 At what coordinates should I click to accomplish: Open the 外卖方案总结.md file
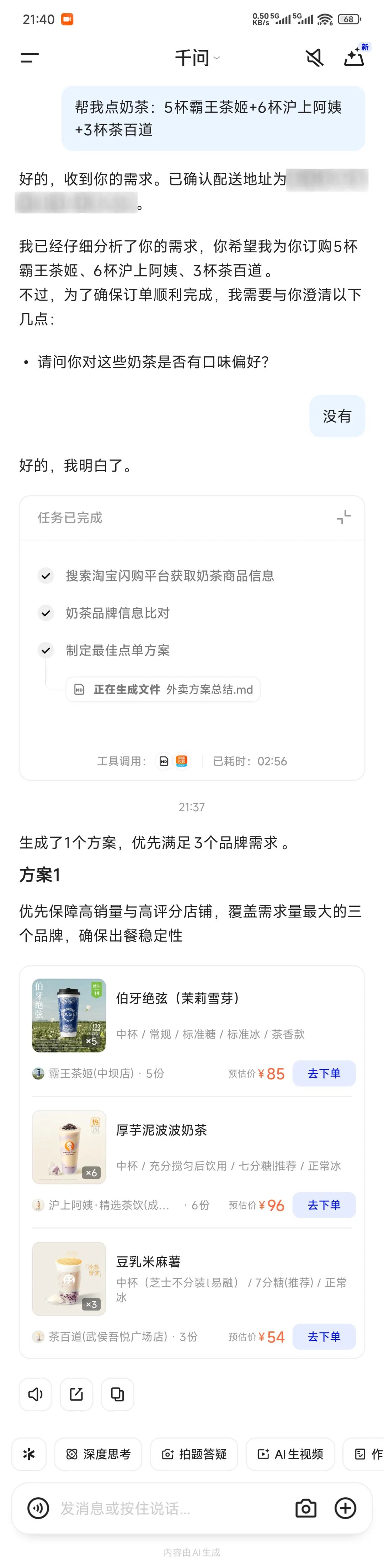click(x=163, y=690)
